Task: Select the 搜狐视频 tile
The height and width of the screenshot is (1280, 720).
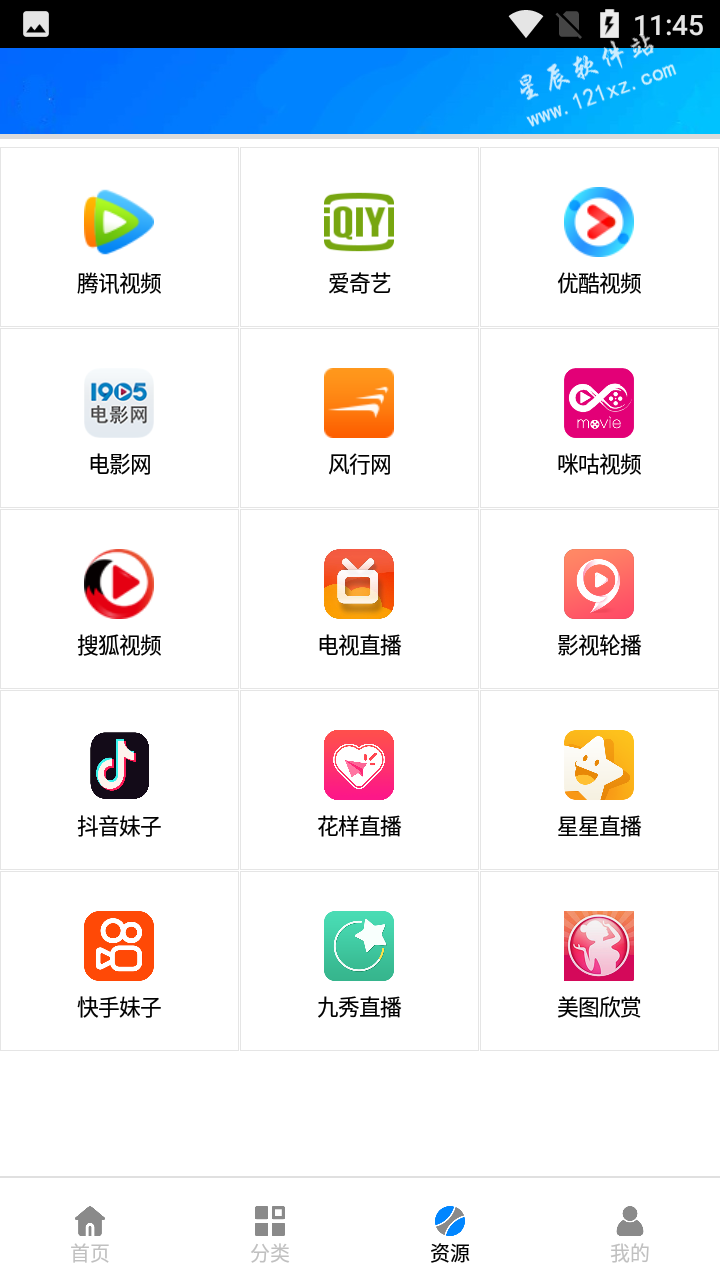Action: (x=119, y=600)
